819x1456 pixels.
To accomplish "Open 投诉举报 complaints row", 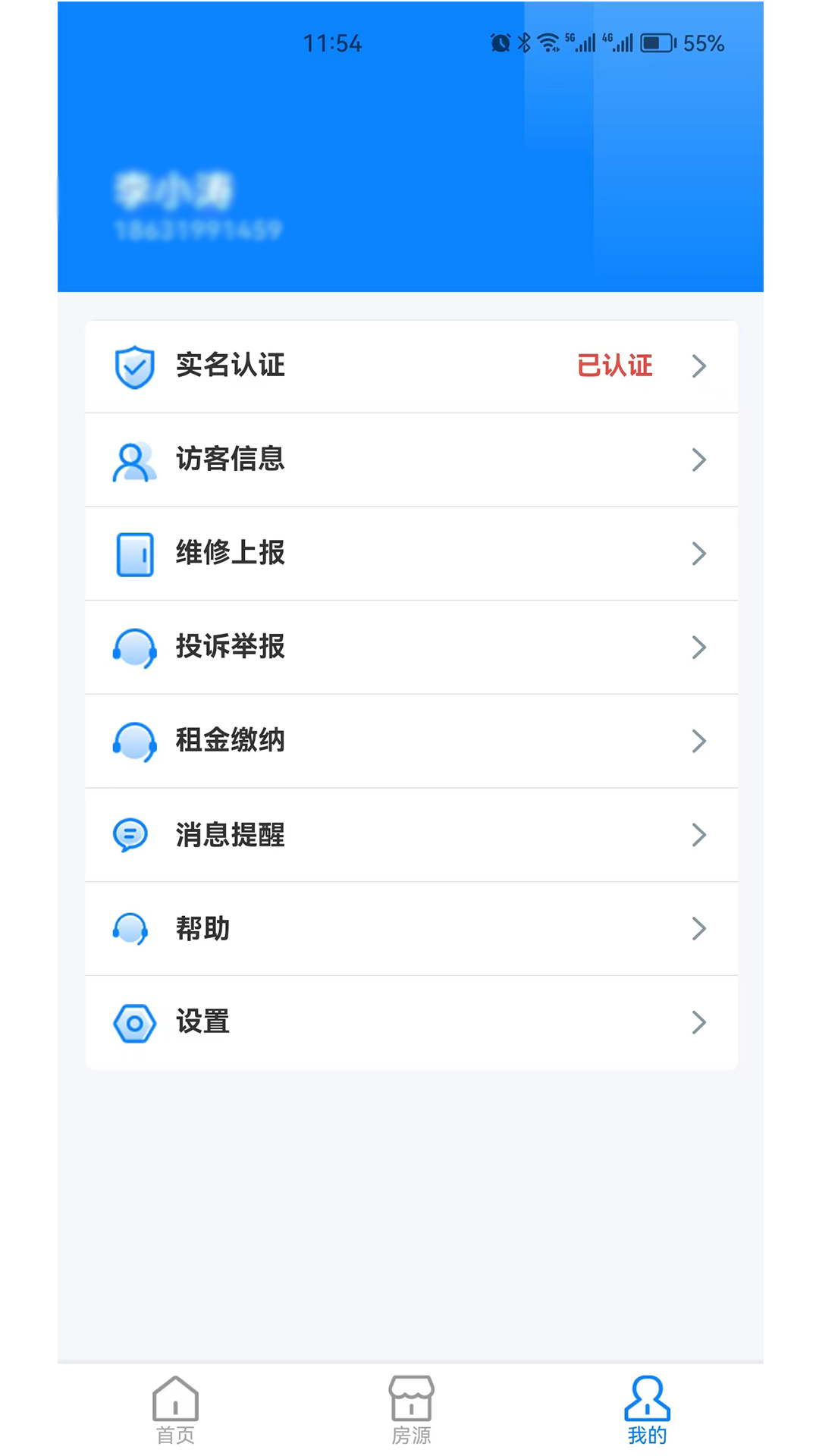I will click(410, 647).
